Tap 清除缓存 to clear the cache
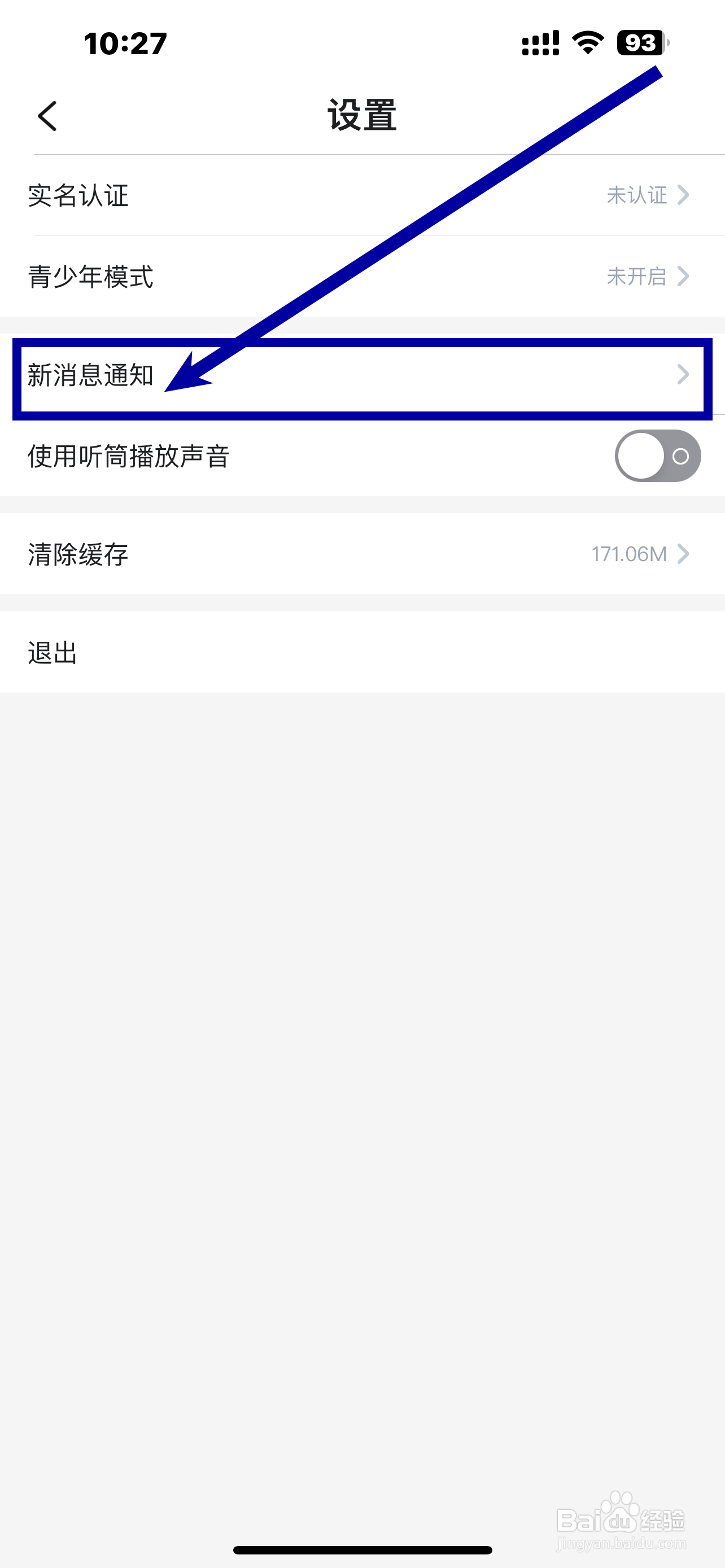This screenshot has width=725, height=1568. pyautogui.click(x=79, y=554)
